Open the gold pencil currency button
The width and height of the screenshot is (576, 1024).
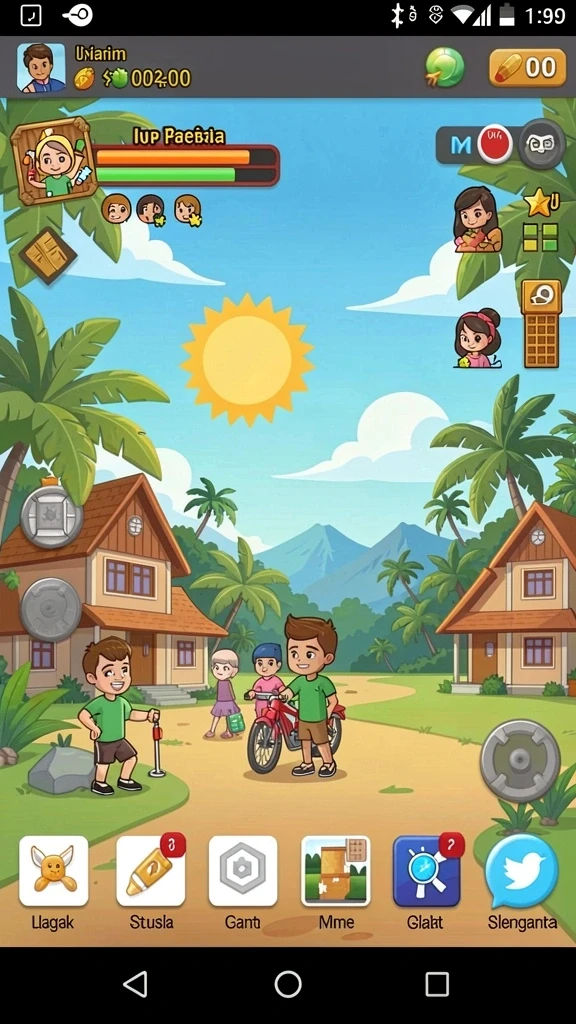pyautogui.click(x=527, y=68)
